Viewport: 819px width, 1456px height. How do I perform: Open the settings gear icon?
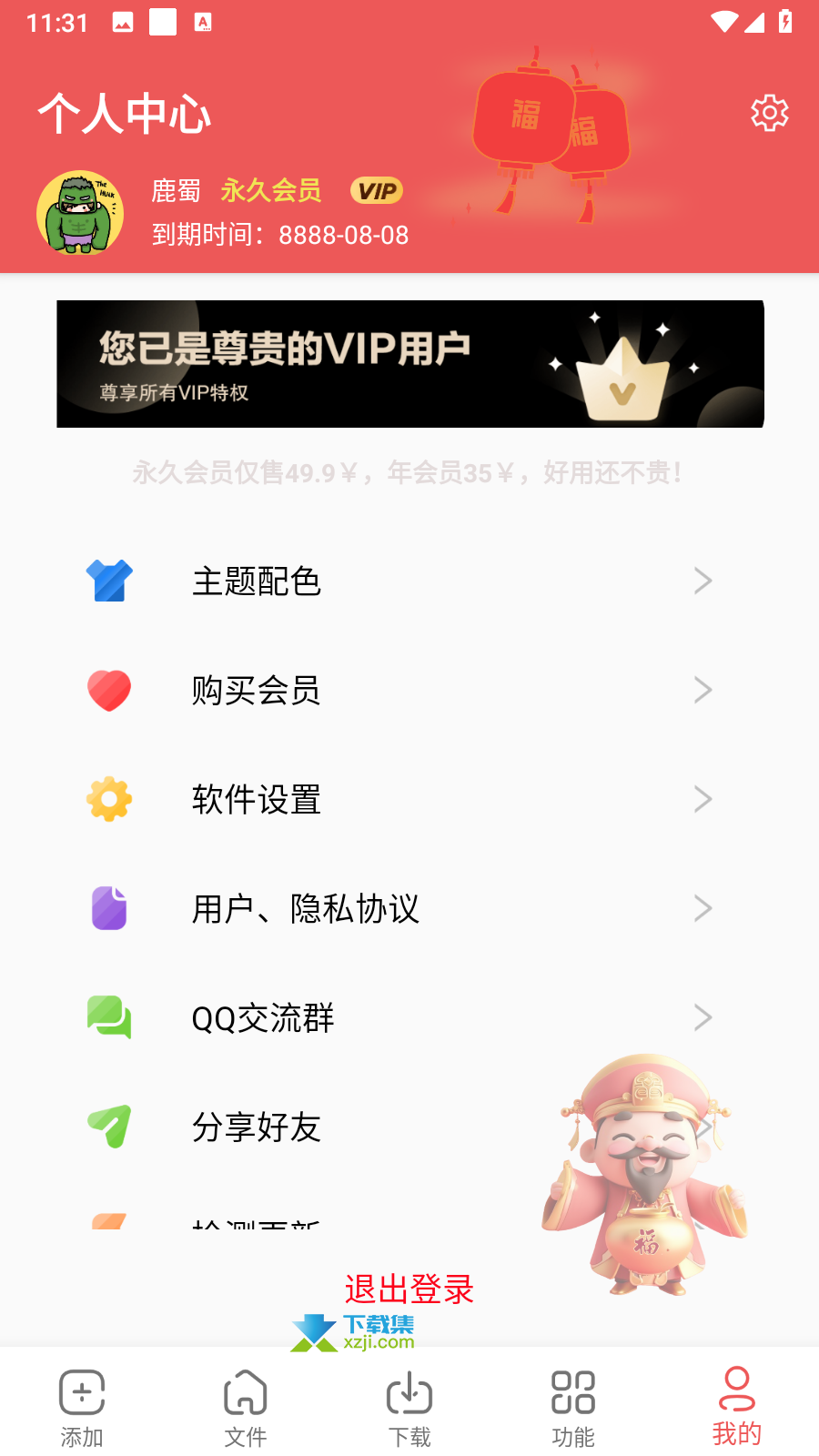769,113
